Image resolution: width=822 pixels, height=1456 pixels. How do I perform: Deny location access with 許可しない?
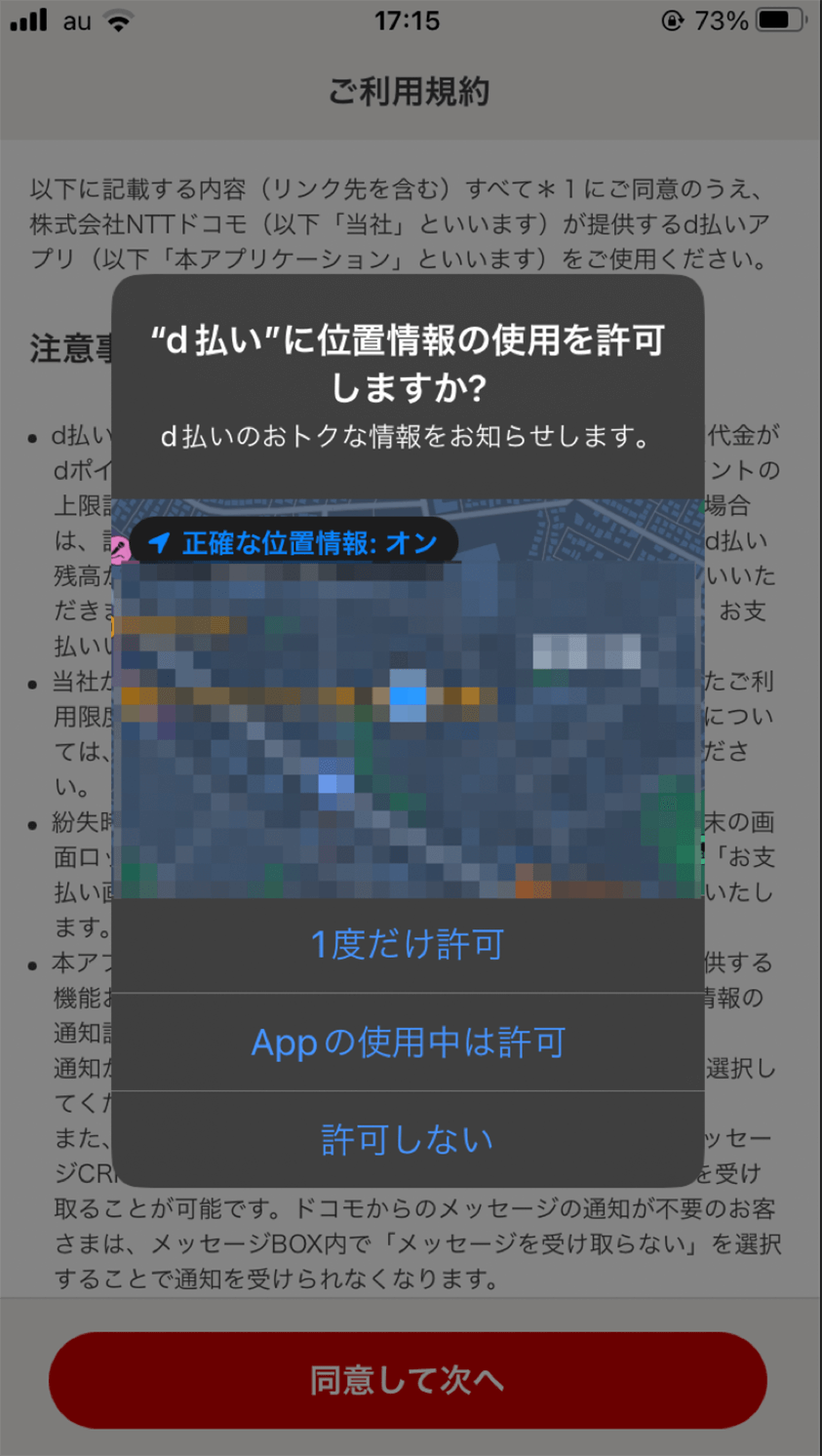[408, 1139]
